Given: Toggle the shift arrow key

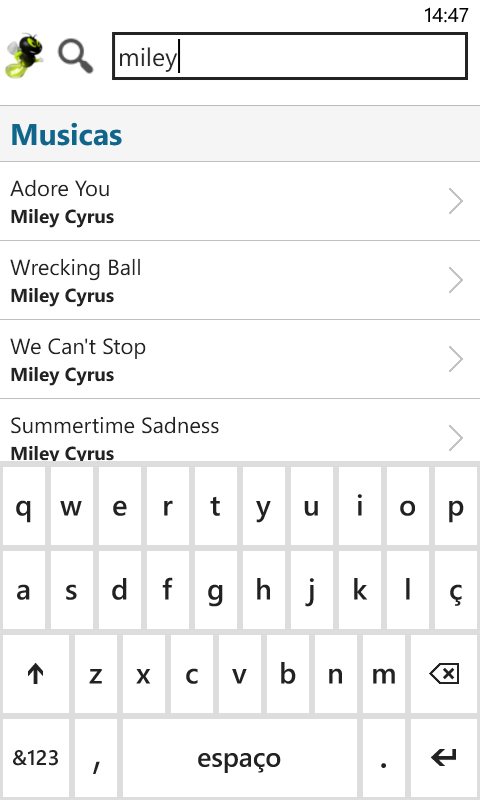Looking at the screenshot, I should tap(35, 674).
